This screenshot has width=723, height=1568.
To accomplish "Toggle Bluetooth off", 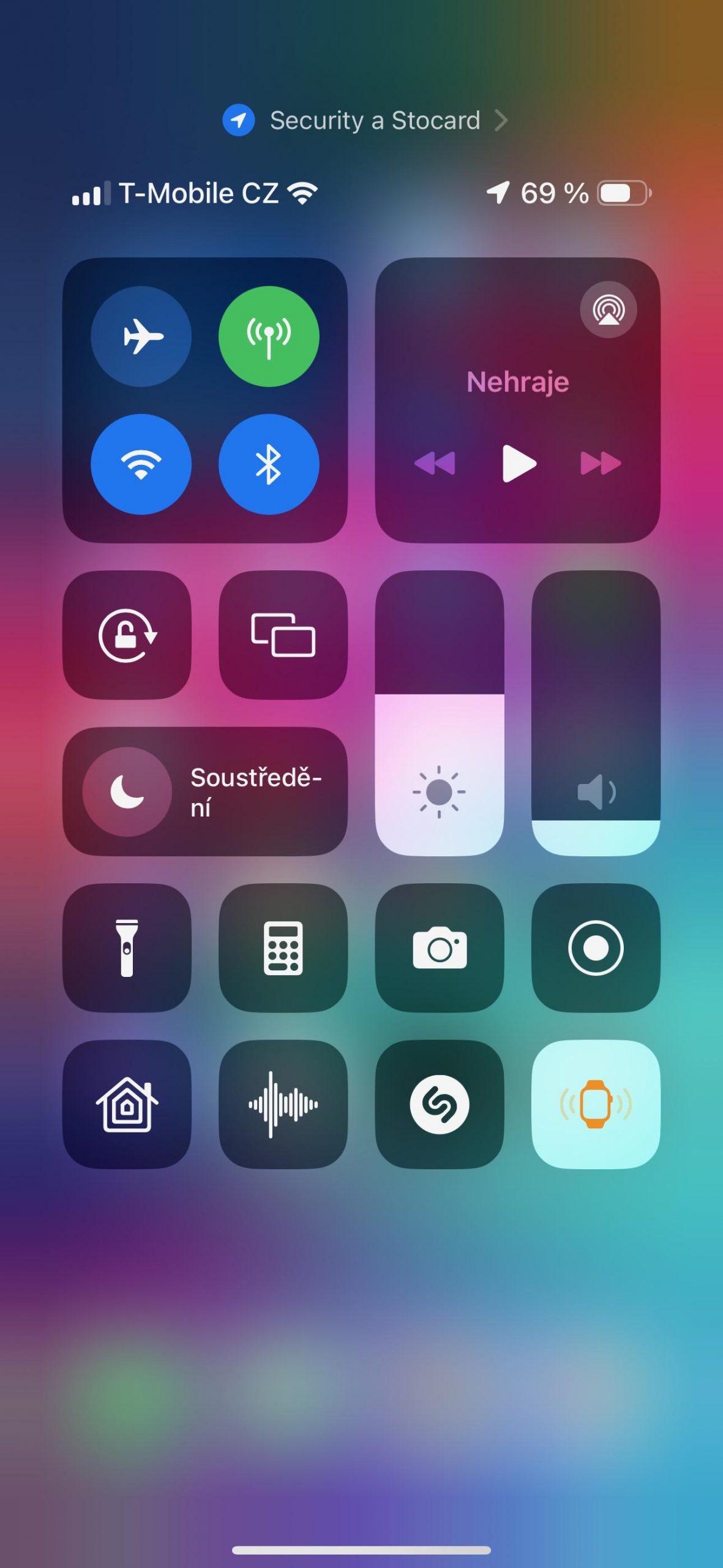I will point(269,464).
